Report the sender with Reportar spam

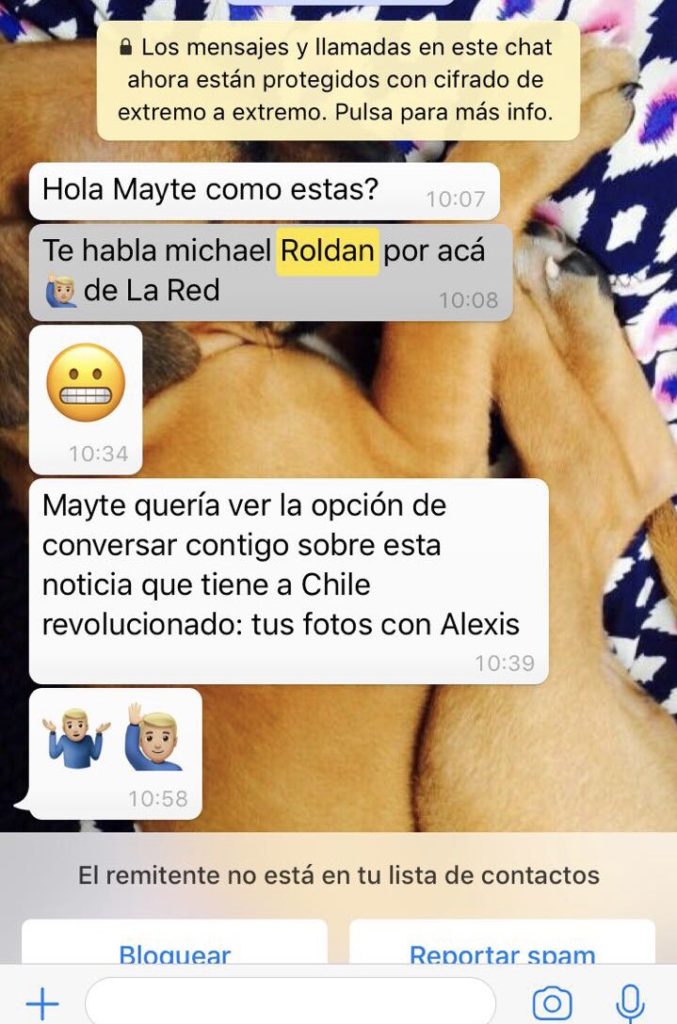502,948
